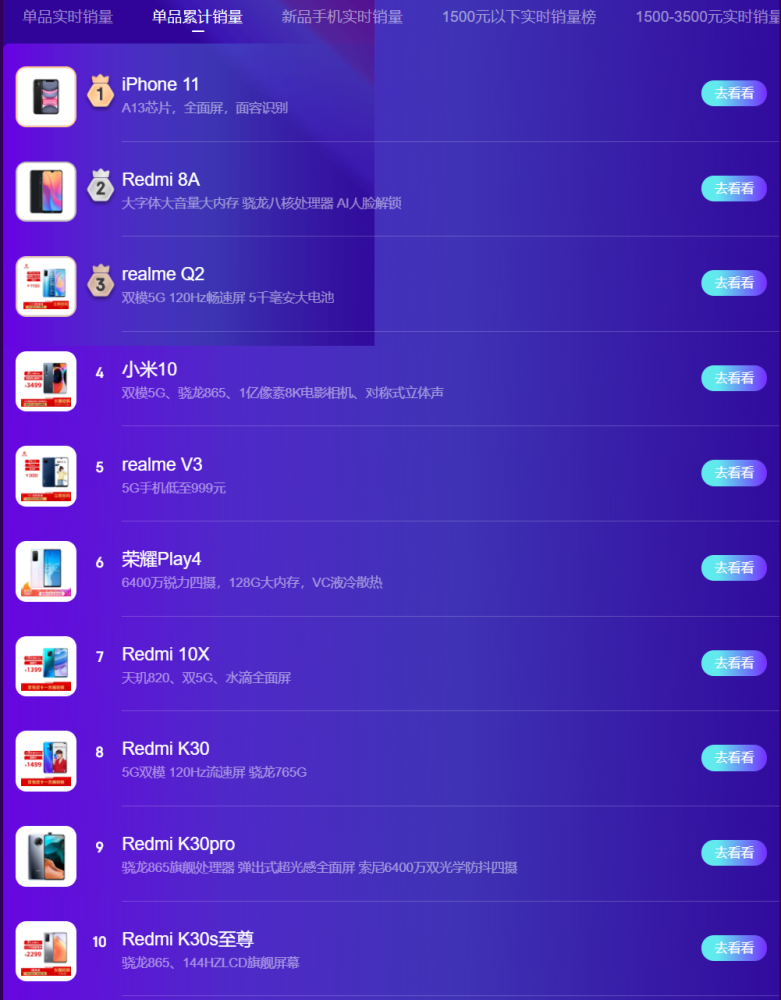This screenshot has width=781, height=1000.
Task: Open the iPhone 11 product image
Action: click(x=46, y=97)
